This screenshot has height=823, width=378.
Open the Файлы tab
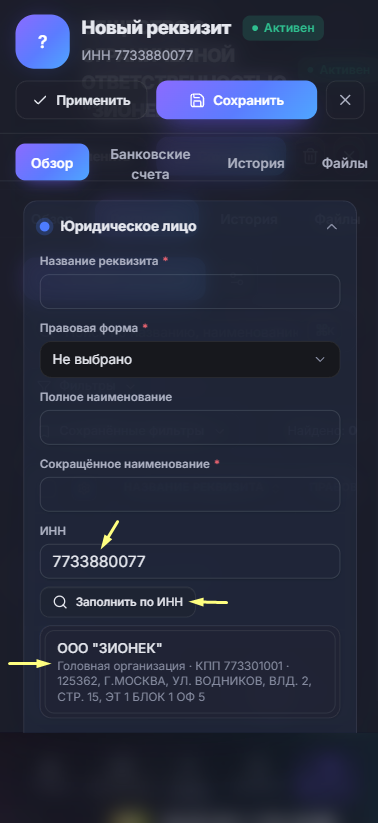[344, 164]
